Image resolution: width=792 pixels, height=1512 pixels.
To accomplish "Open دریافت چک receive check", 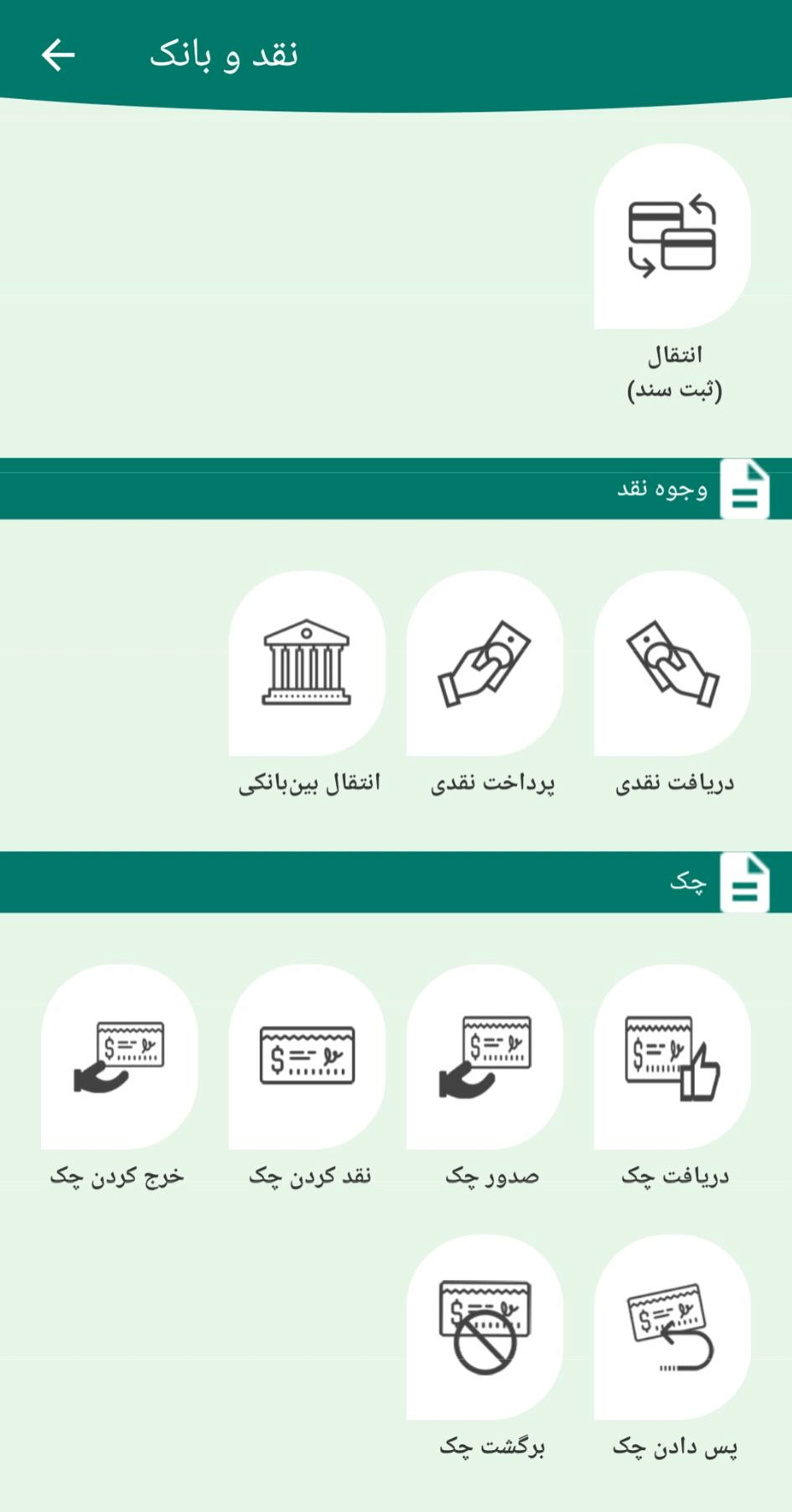I will pos(672,1058).
